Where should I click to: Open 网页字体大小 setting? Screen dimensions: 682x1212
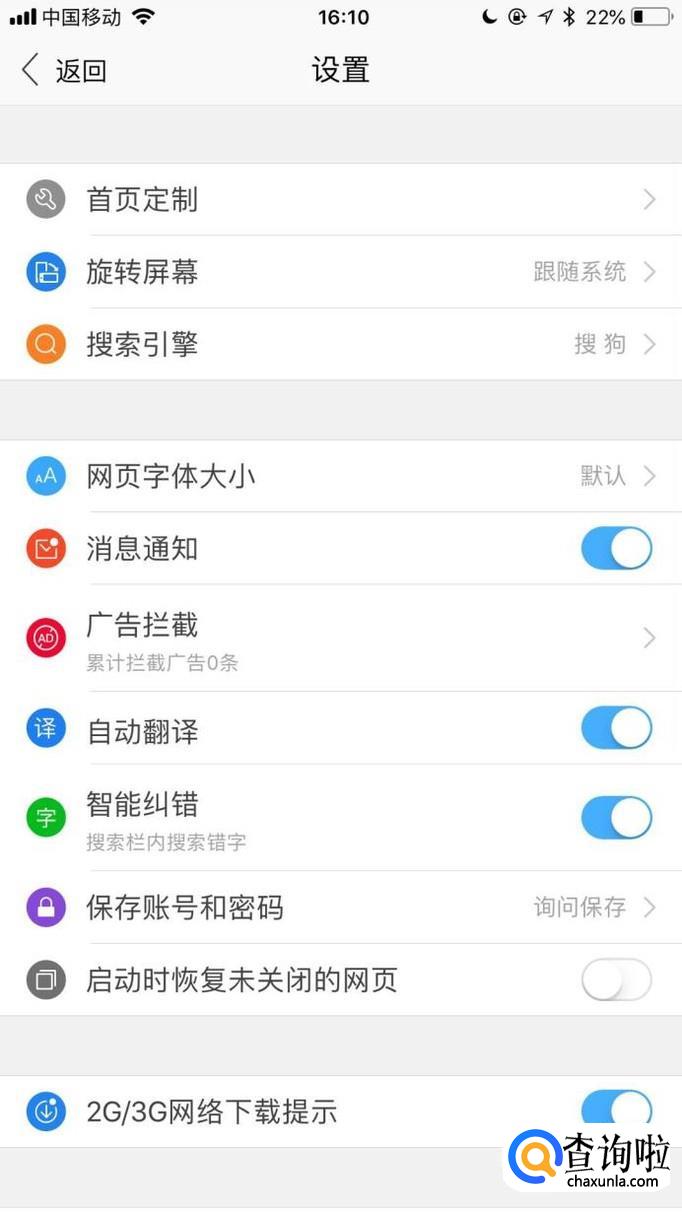[x=340, y=476]
